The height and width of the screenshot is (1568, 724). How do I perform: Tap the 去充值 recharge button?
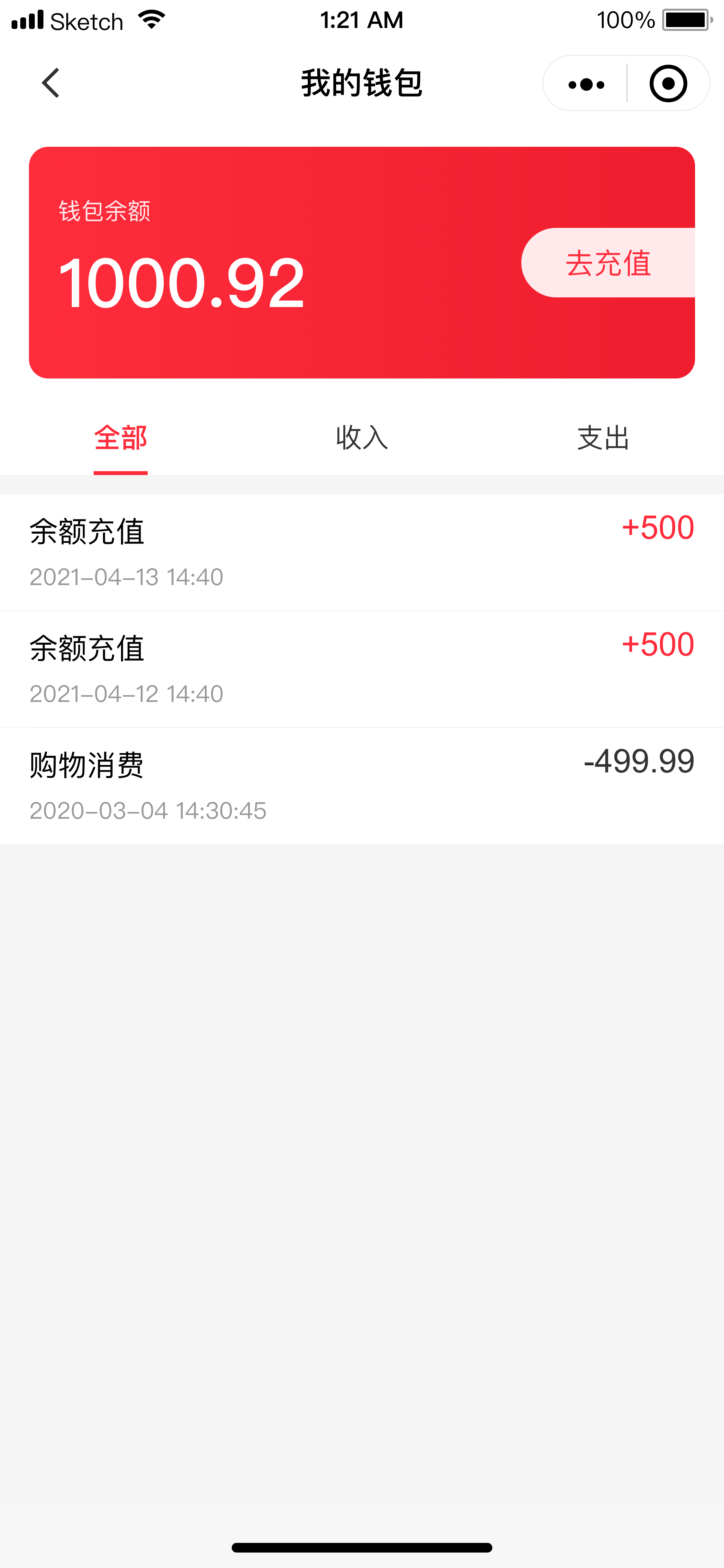click(608, 263)
